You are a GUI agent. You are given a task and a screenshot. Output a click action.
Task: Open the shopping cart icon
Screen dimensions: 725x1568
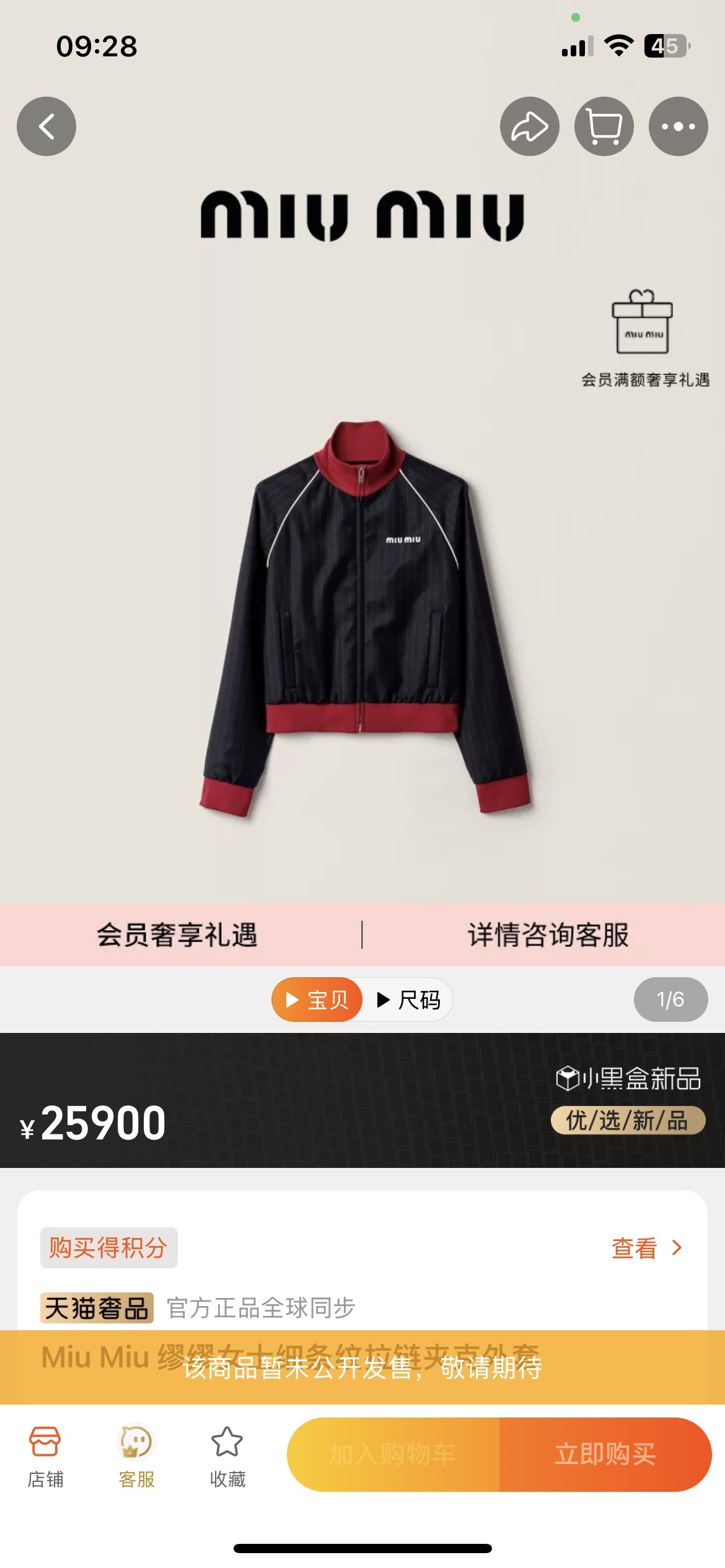click(604, 126)
